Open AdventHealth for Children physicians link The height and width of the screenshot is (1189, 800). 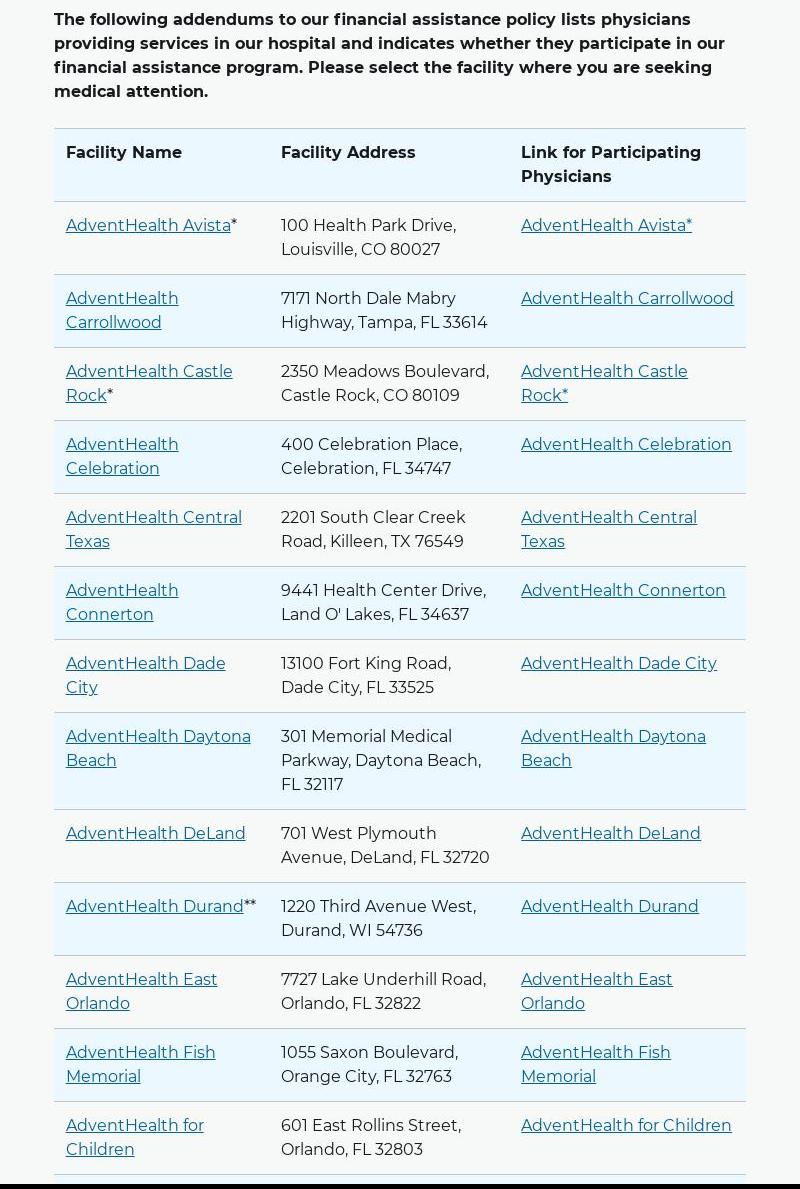[626, 1125]
